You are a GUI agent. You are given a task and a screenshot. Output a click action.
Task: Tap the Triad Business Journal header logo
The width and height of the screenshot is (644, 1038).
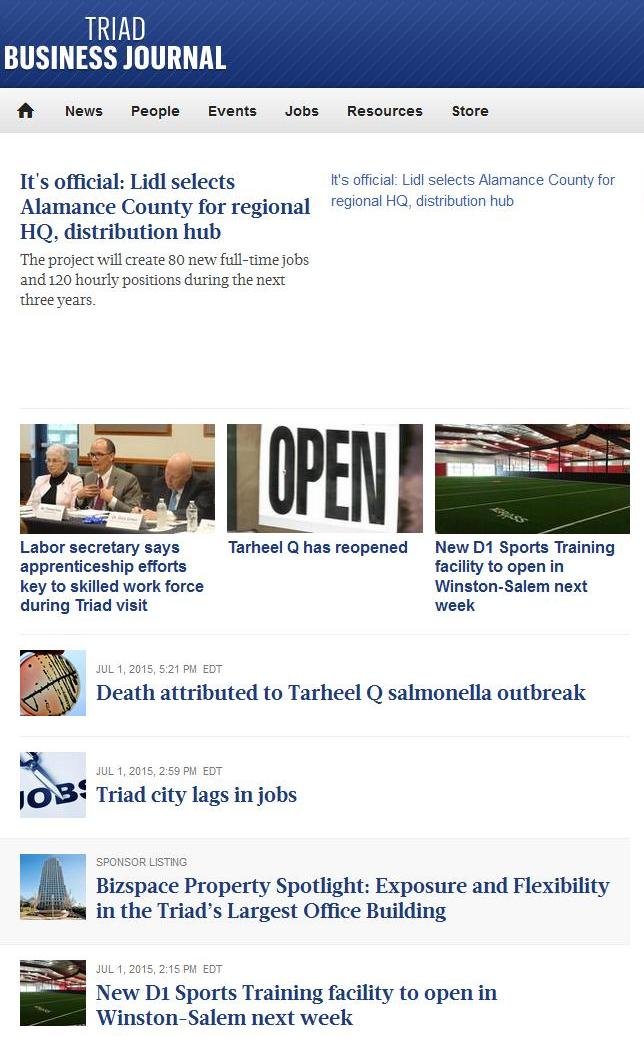pyautogui.click(x=115, y=44)
